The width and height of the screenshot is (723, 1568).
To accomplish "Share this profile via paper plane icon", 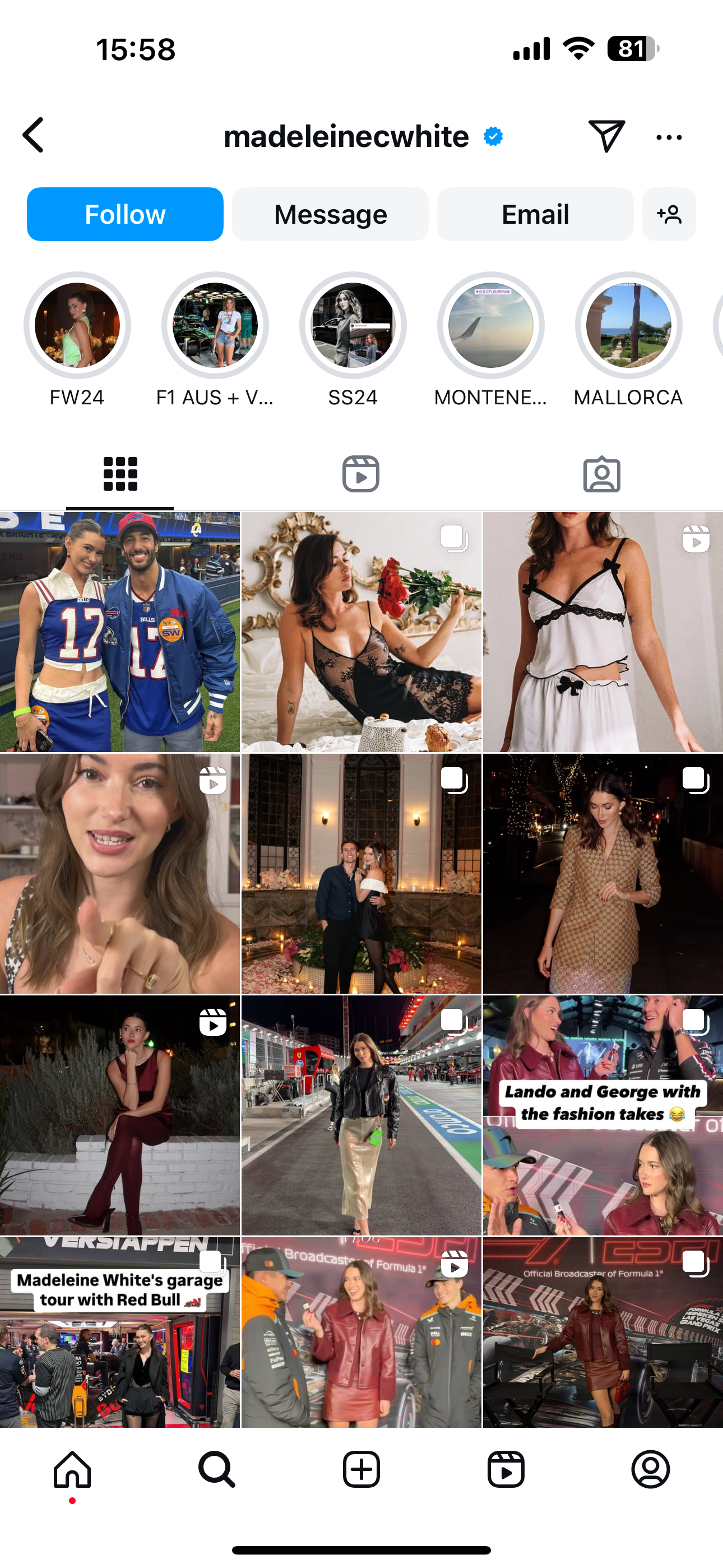I will [606, 135].
